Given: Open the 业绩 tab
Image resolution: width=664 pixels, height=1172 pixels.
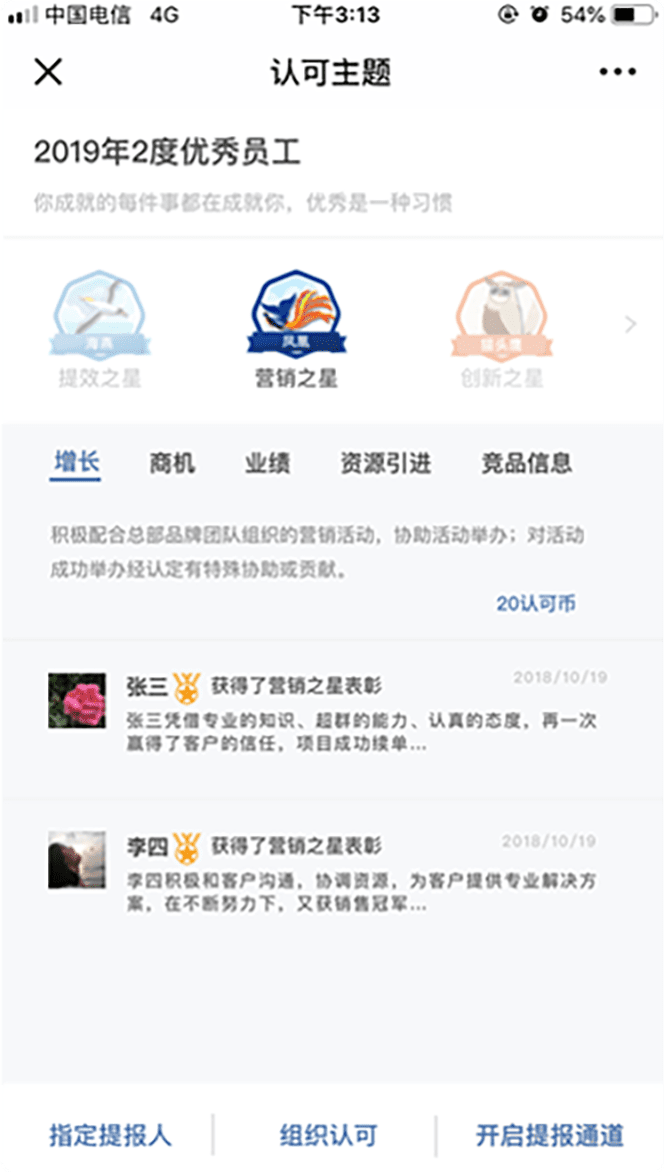Looking at the screenshot, I should (x=267, y=463).
